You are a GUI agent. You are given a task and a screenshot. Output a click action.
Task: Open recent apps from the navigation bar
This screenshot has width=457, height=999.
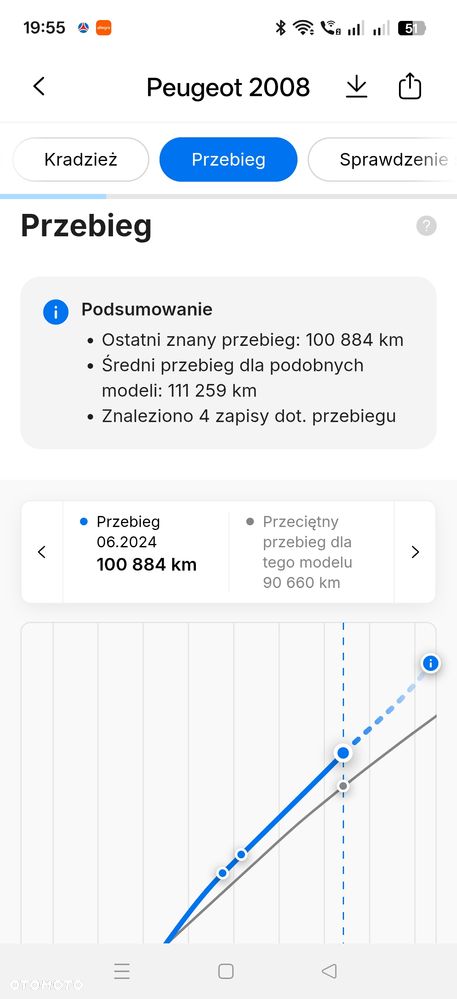click(122, 971)
